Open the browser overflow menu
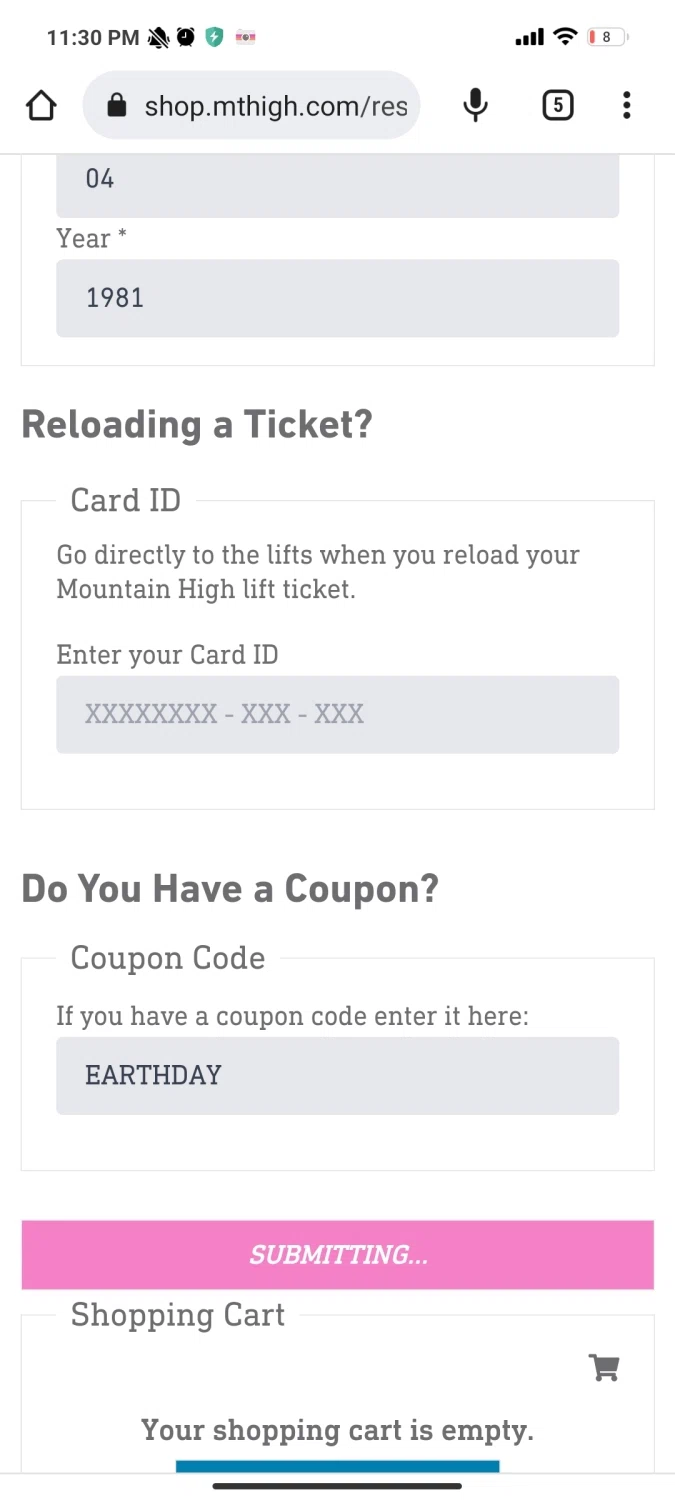 [626, 105]
